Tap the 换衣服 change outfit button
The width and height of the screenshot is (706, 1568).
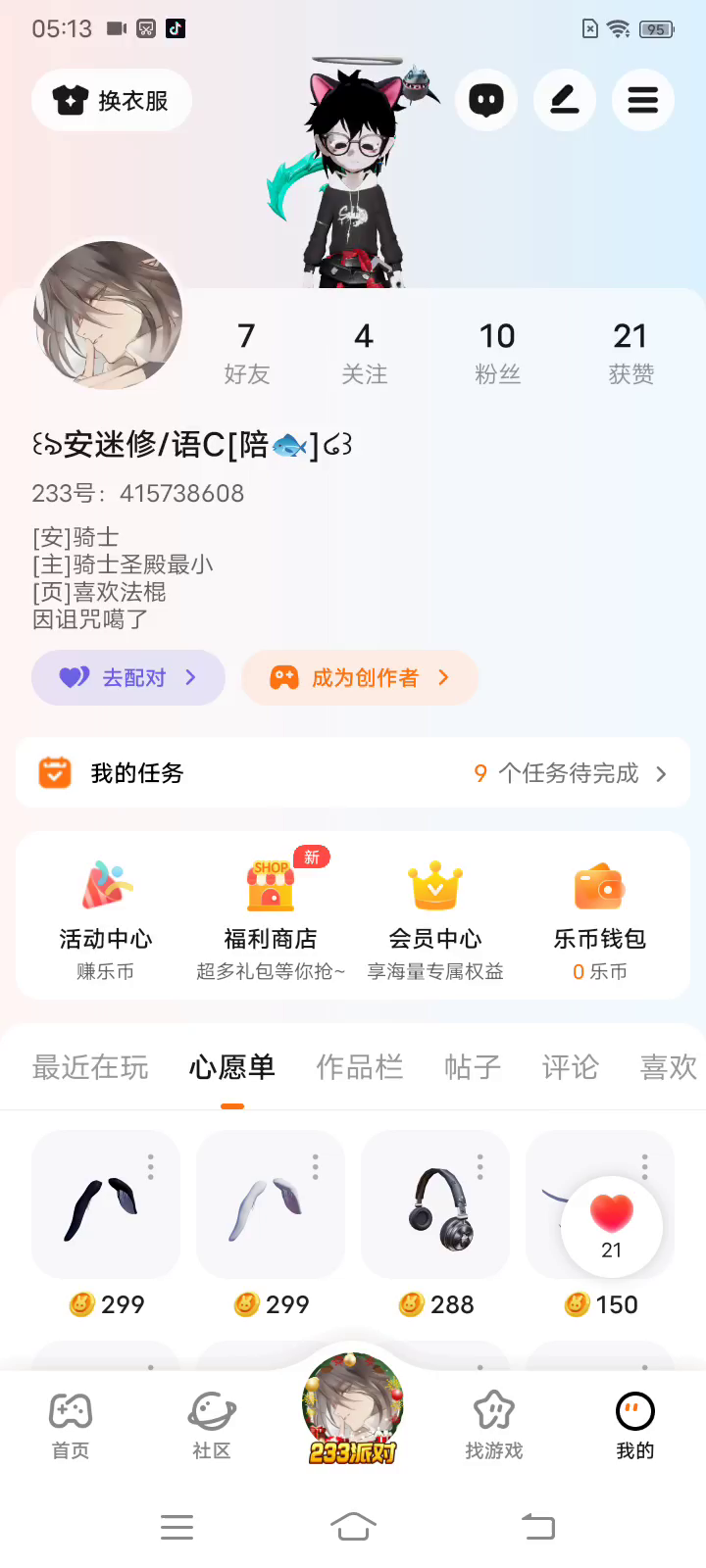point(112,100)
